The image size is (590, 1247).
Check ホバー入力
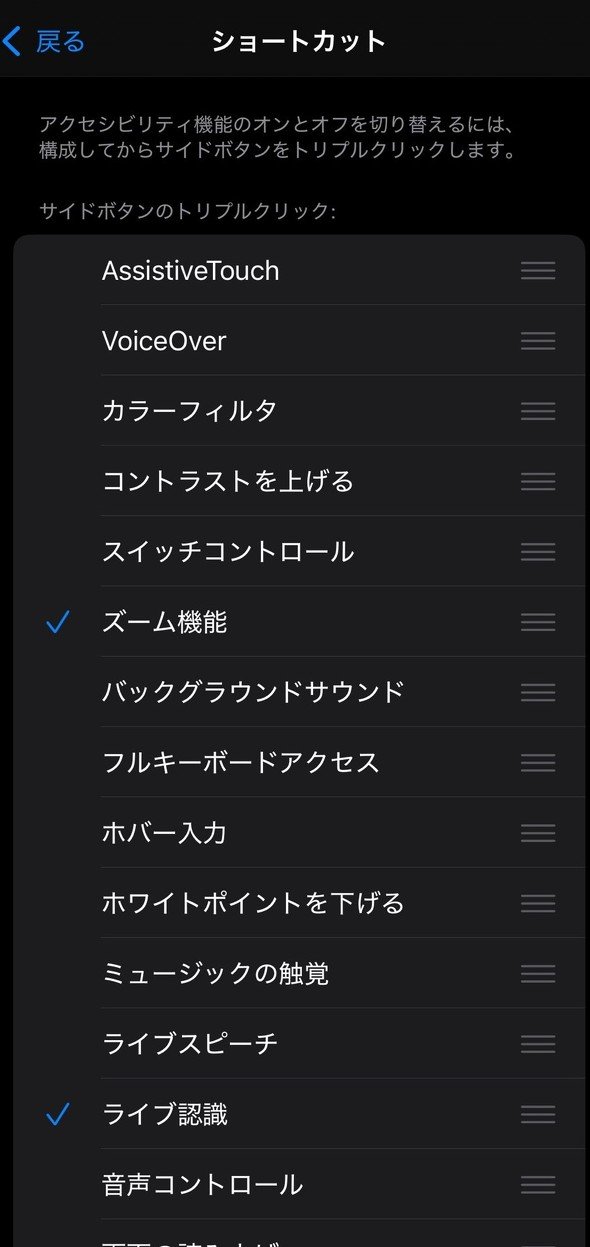coord(299,832)
